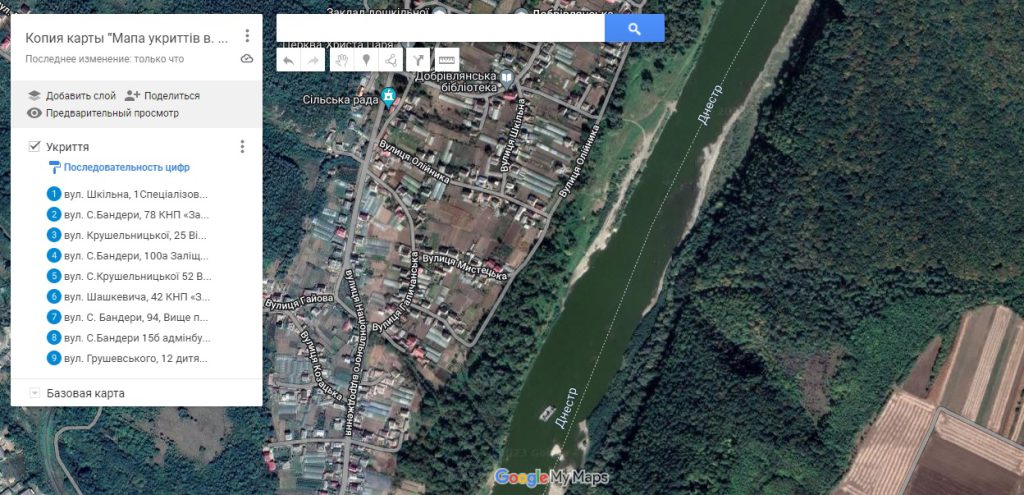The height and width of the screenshot is (495, 1024).
Task: Expand the Базовая карта base map selector
Action: click(x=36, y=393)
